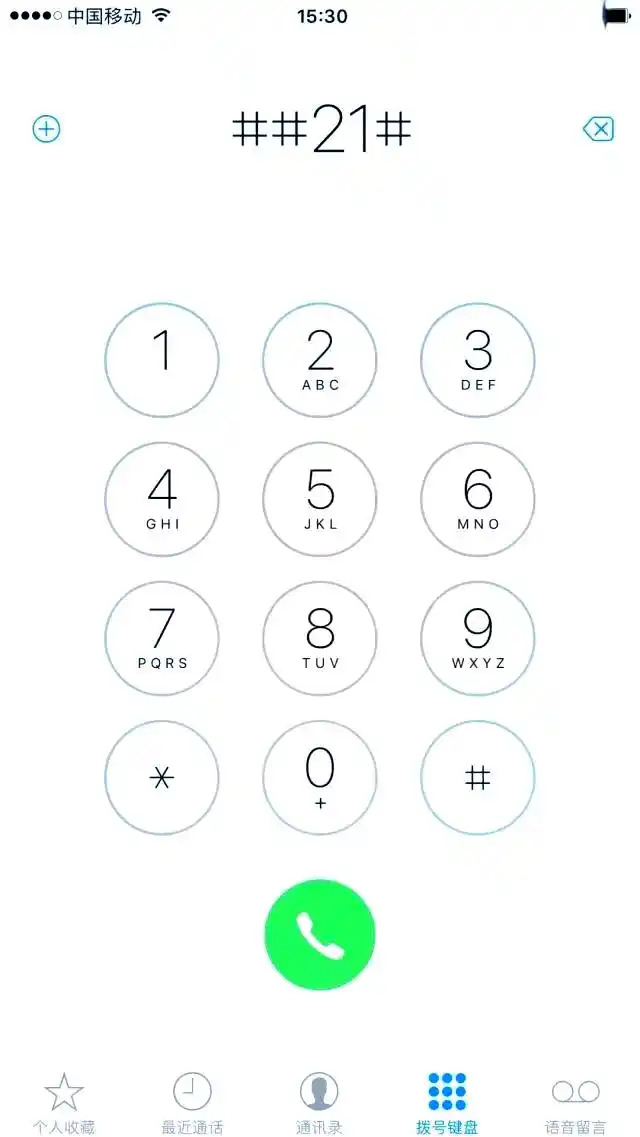The image size is (640, 1137).
Task: Open the 语音留言 tab
Action: tap(576, 1102)
